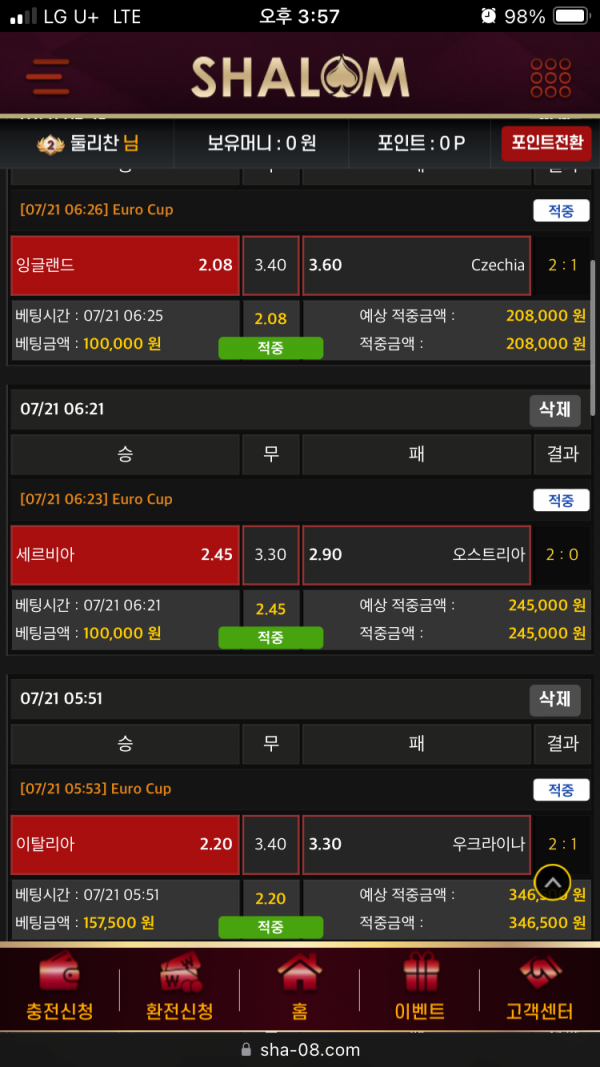The image size is (600, 1067).
Task: Open the grid menu icon
Action: pos(550,77)
